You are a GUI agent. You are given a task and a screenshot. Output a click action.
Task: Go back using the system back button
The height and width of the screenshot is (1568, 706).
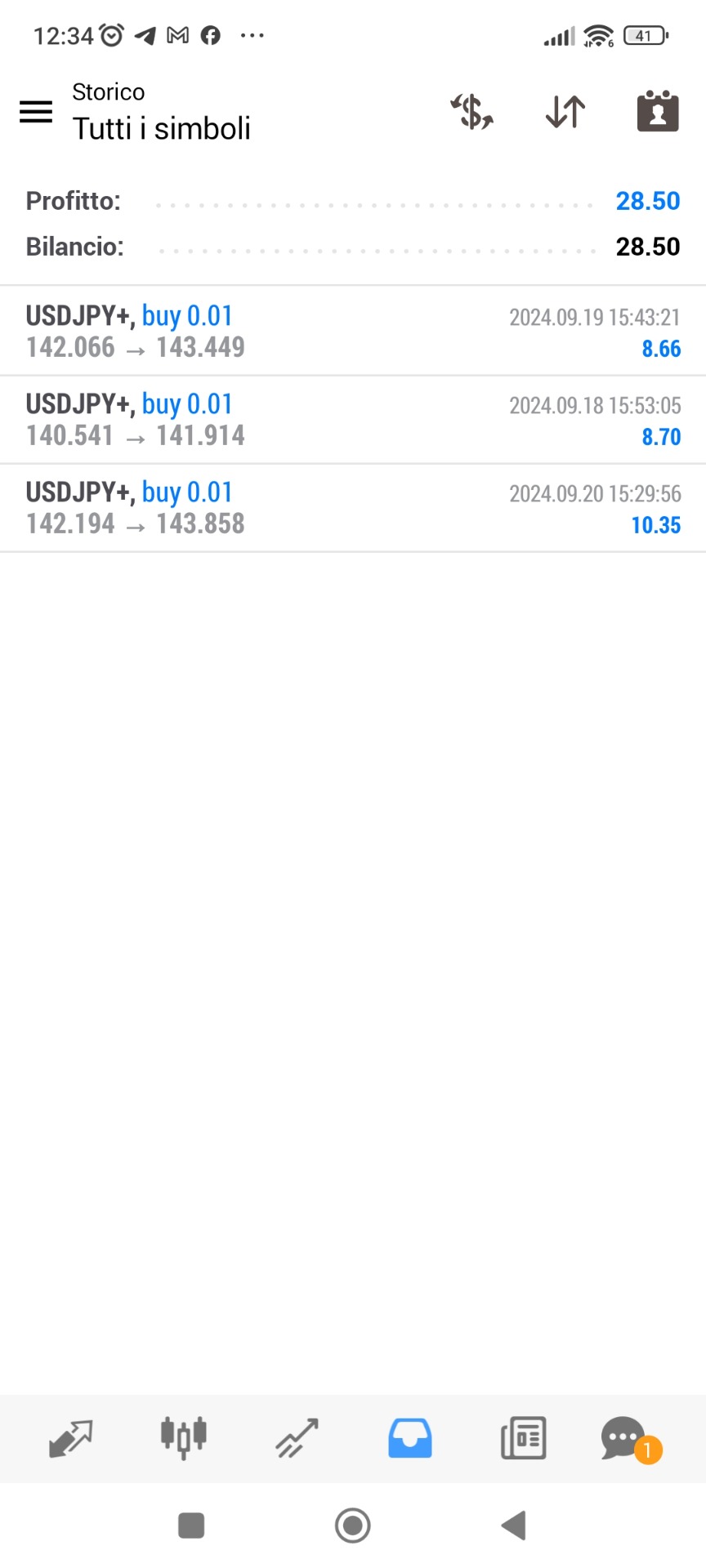point(514,1525)
